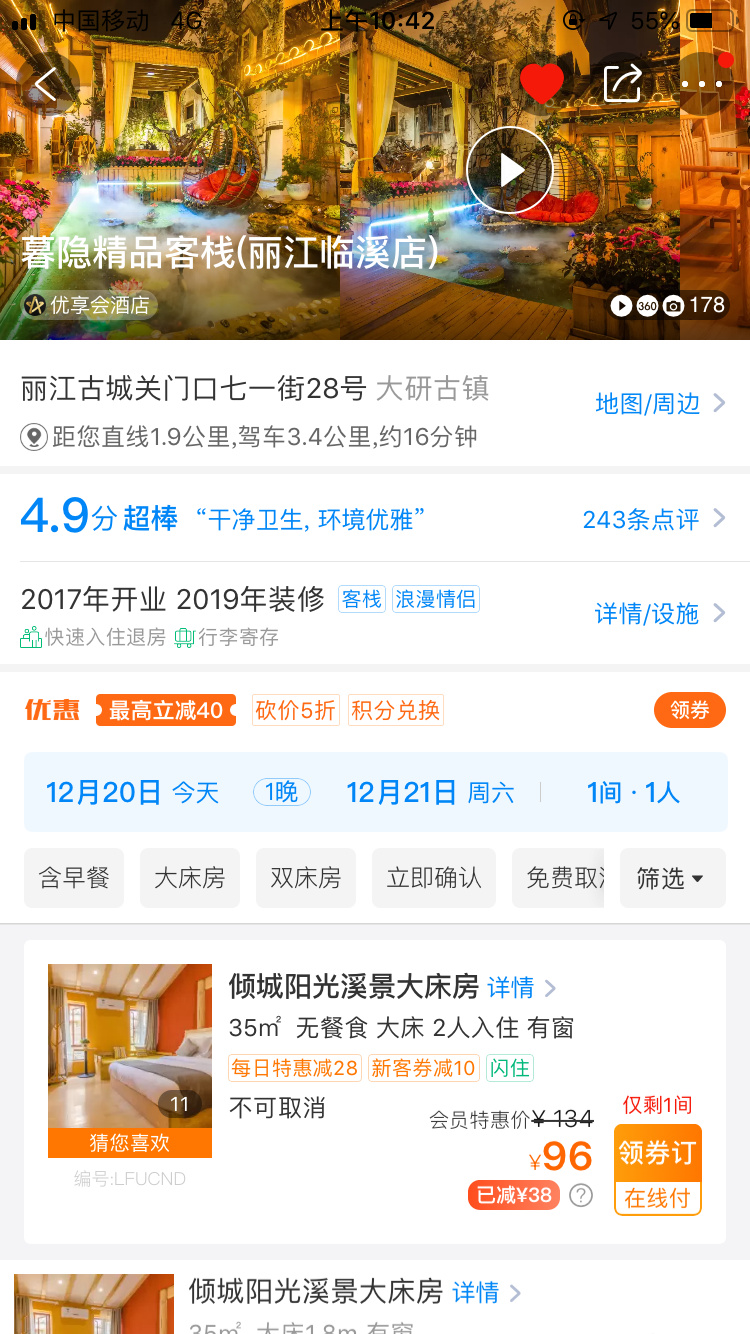
Task: Tap the red heart favorite icon
Action: tap(542, 84)
